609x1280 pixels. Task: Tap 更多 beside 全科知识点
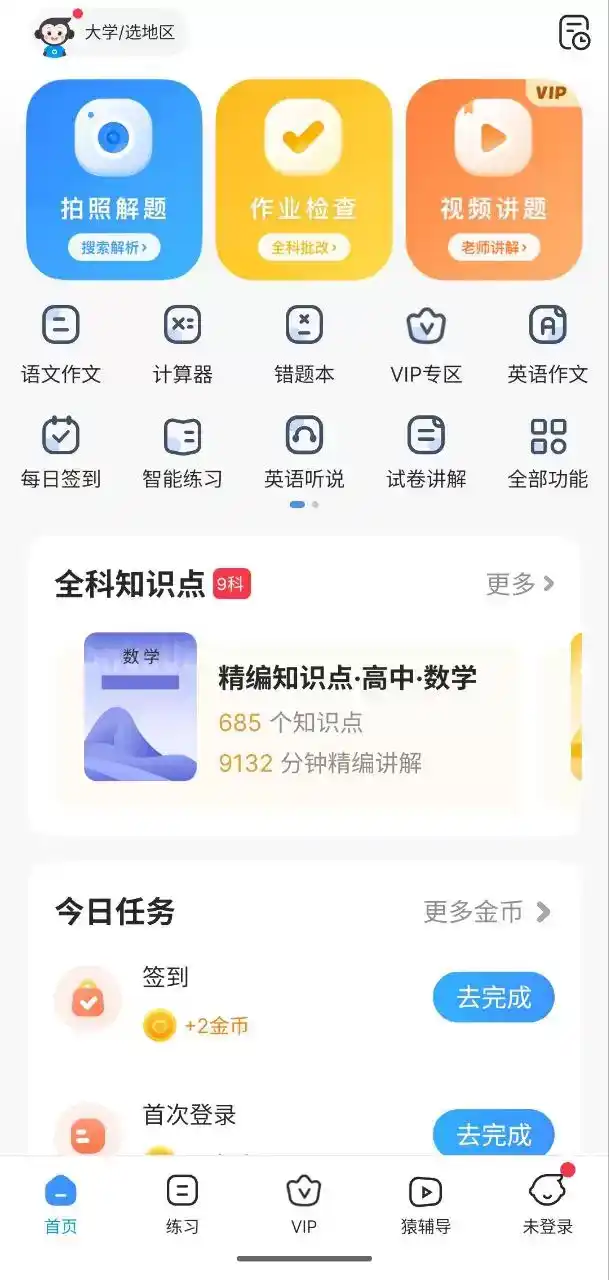pos(520,584)
